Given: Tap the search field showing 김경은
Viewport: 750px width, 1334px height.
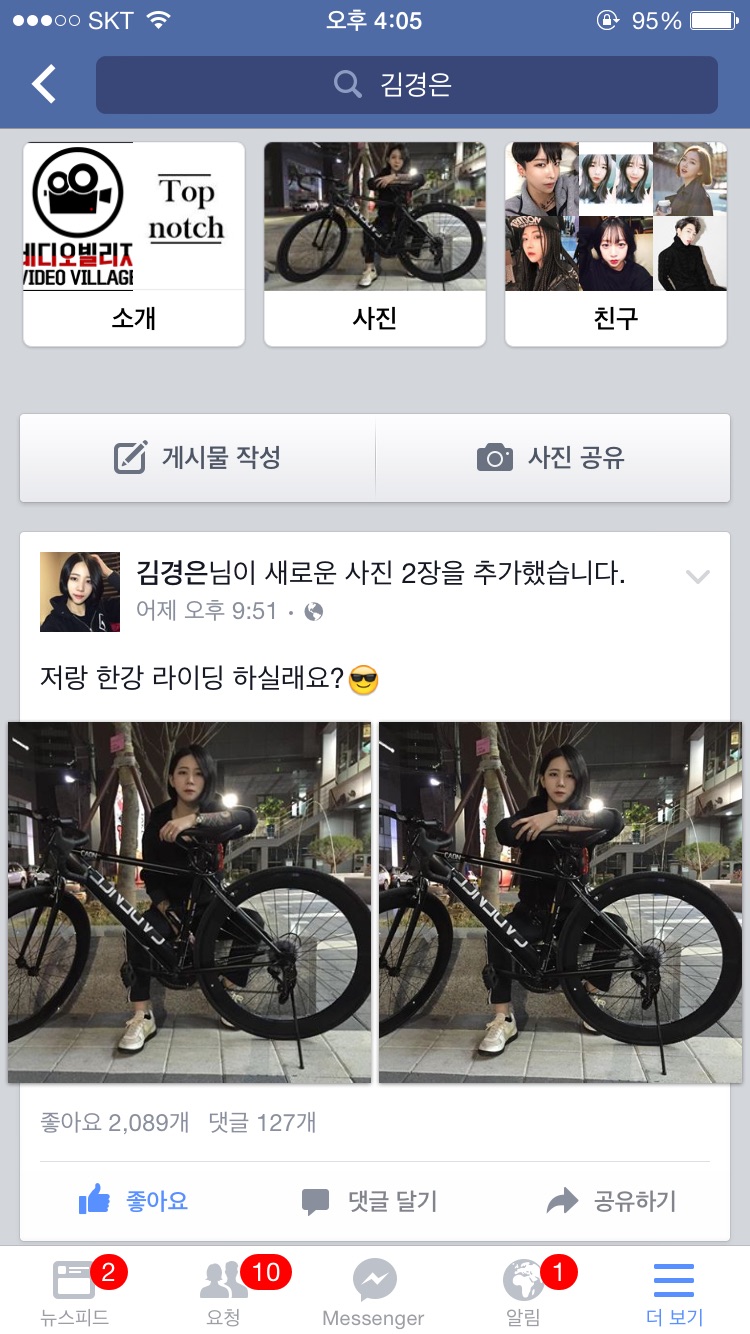Looking at the screenshot, I should coord(406,85).
